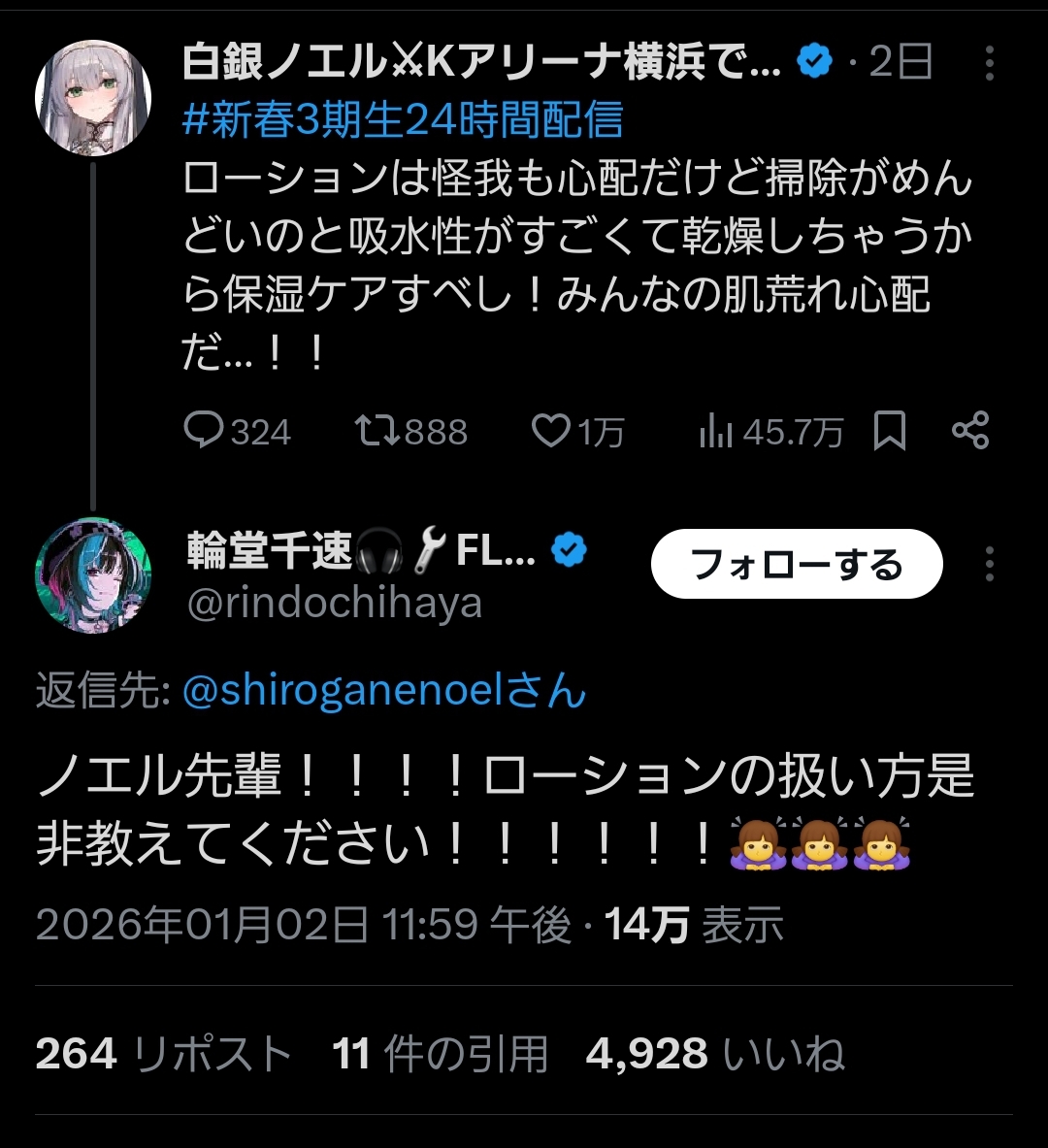The height and width of the screenshot is (1148, 1048).
Task: Open the hashtag #新春3期生24時間配信
Action: click(x=403, y=119)
